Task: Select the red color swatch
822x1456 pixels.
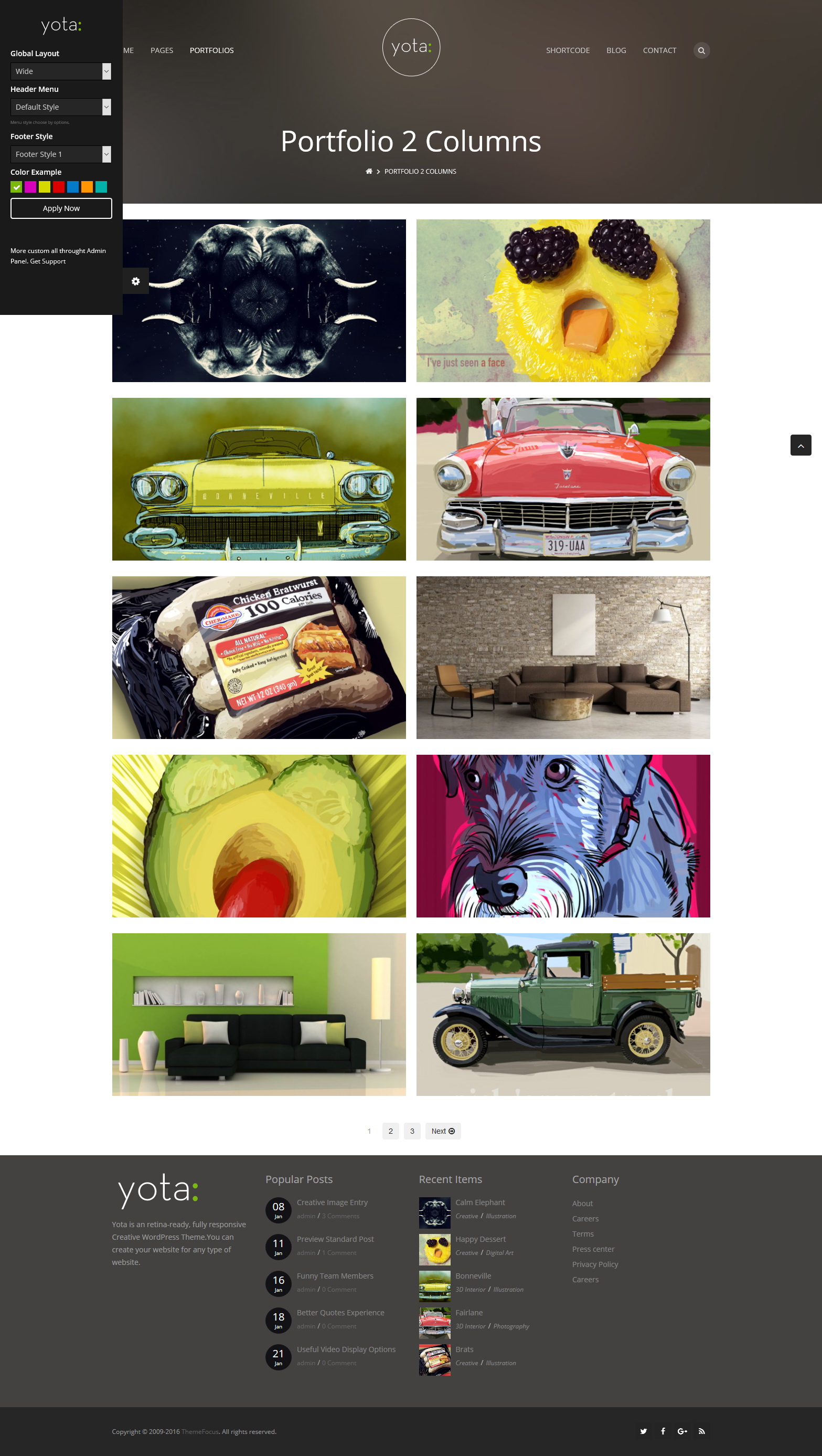Action: click(59, 187)
